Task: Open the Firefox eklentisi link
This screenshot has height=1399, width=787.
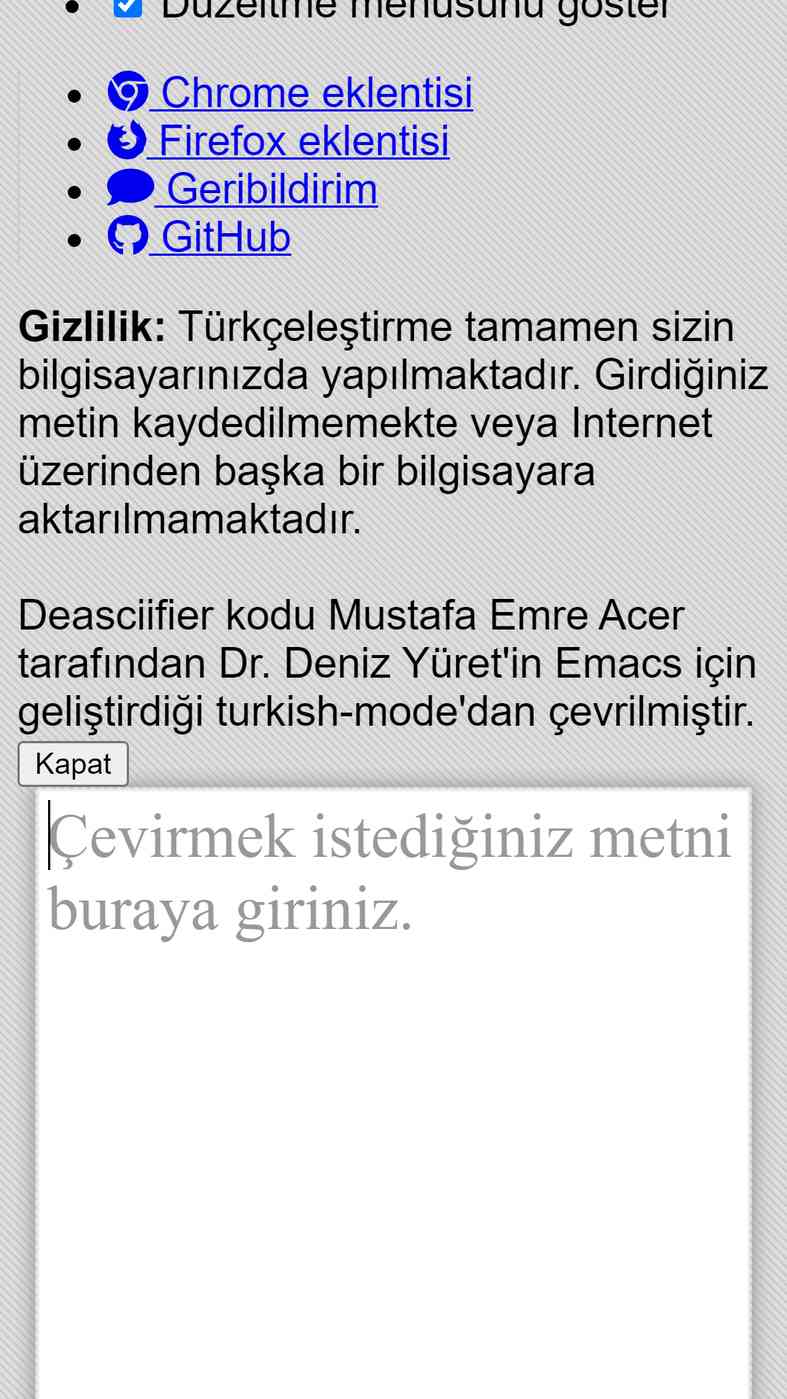Action: pos(278,141)
